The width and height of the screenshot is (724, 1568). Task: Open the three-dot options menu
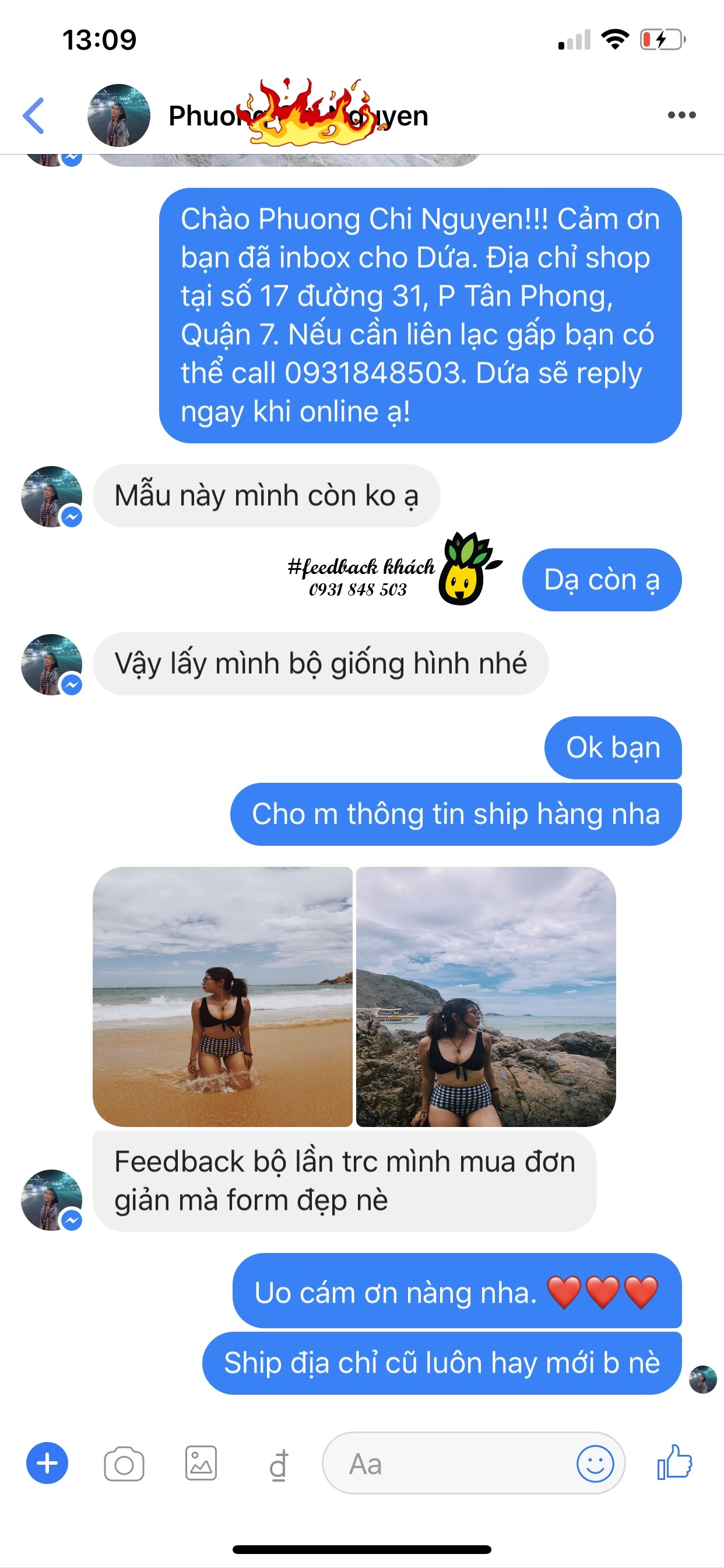coord(681,115)
